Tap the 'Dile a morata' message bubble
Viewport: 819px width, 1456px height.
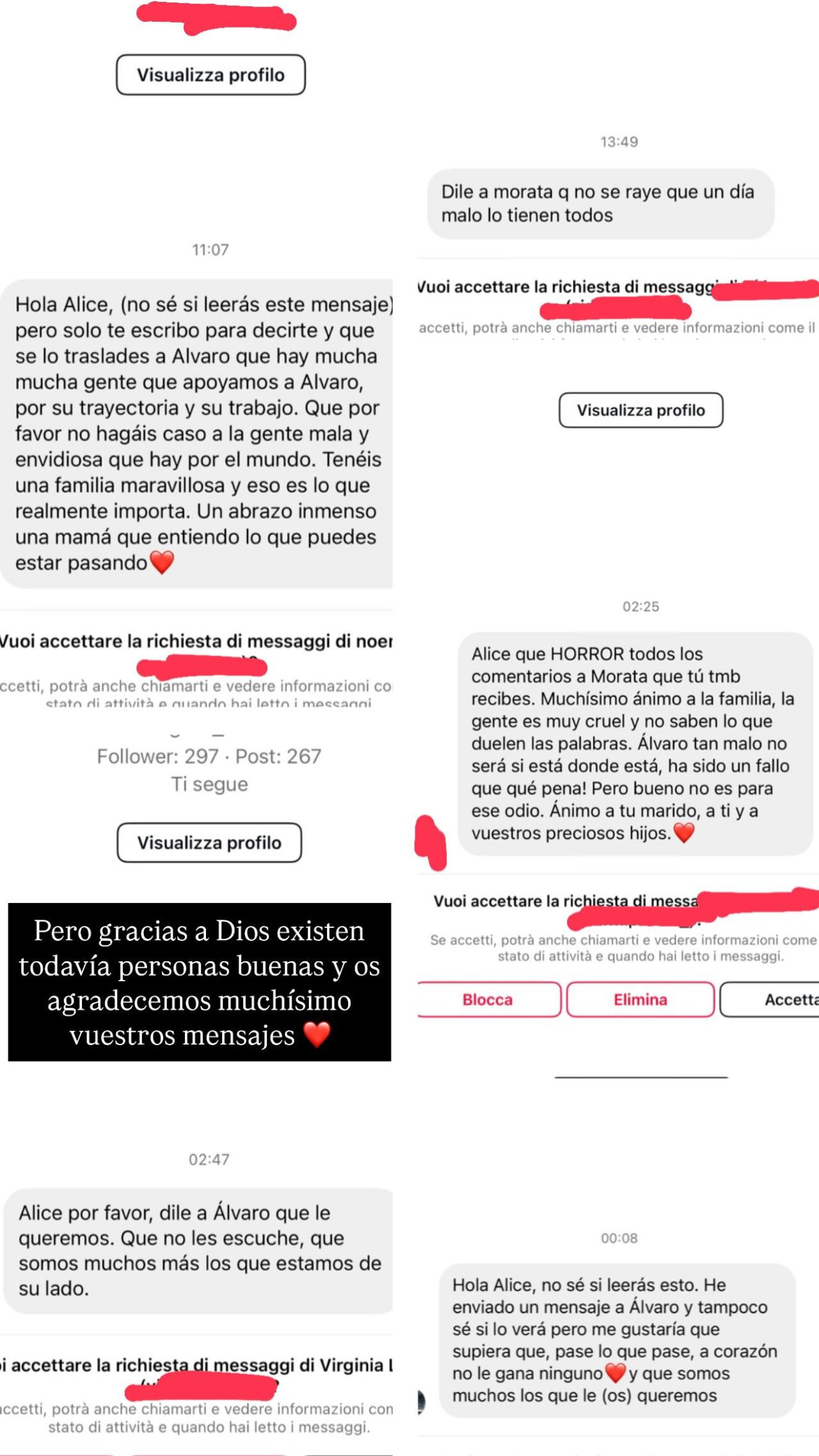tap(601, 204)
